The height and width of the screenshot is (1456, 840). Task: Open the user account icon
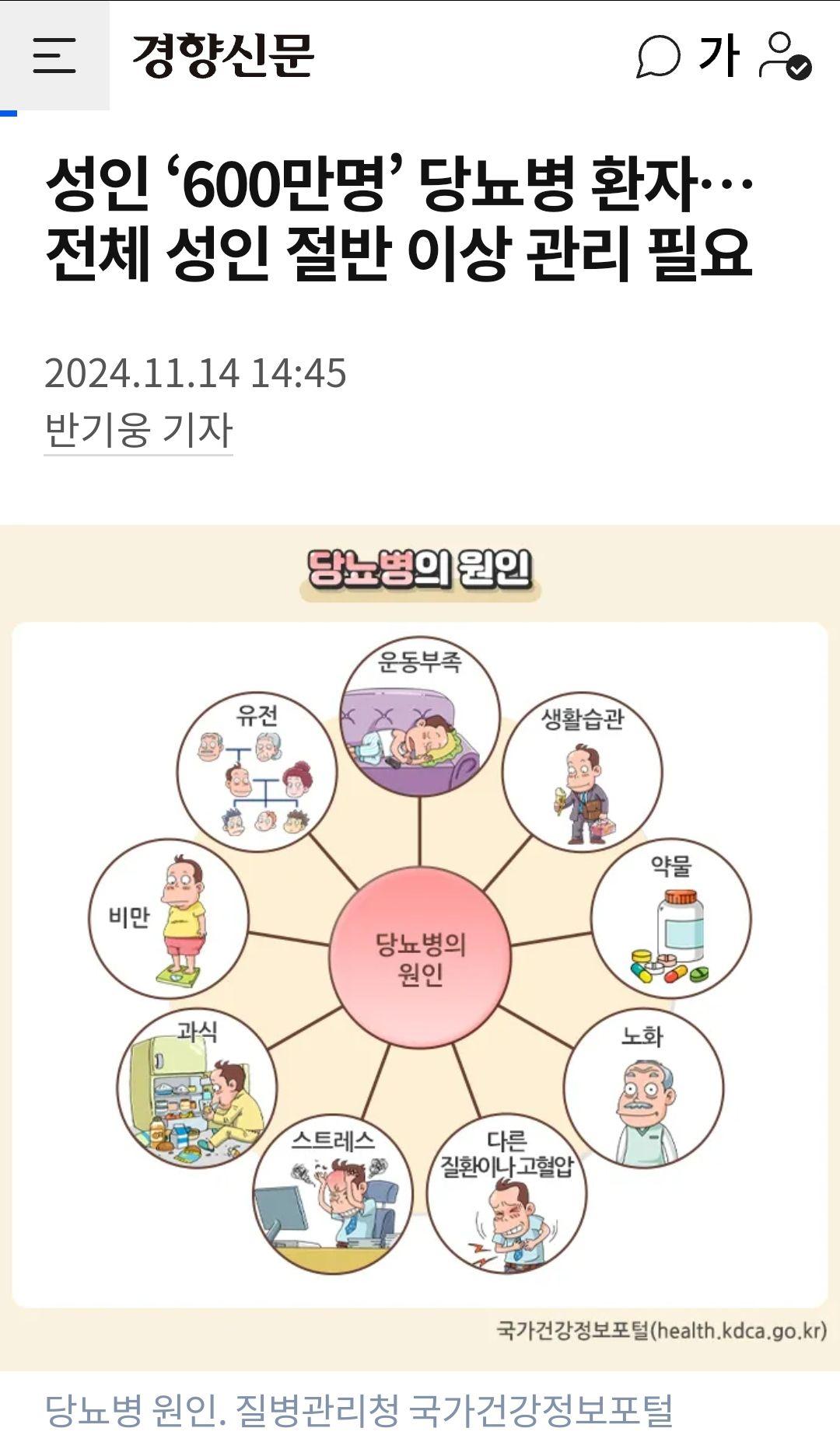(x=784, y=56)
